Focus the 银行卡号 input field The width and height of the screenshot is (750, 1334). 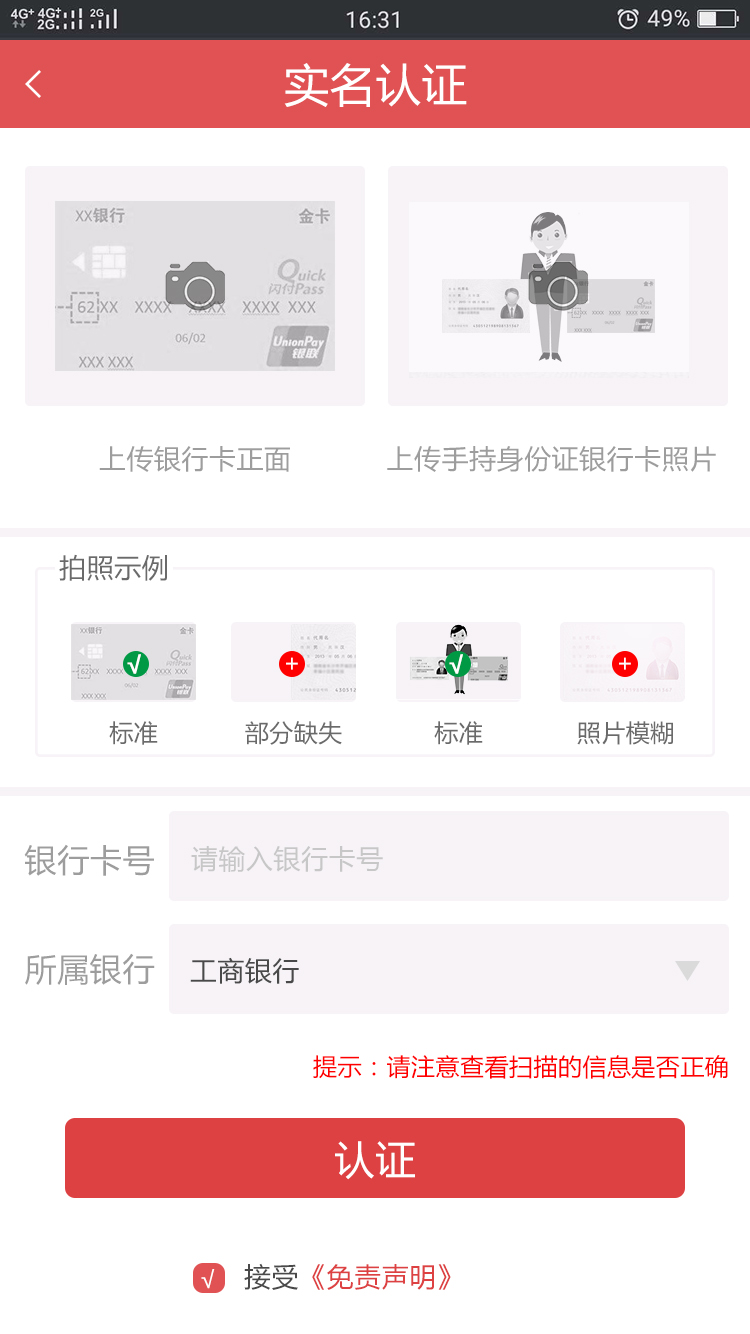(x=448, y=857)
